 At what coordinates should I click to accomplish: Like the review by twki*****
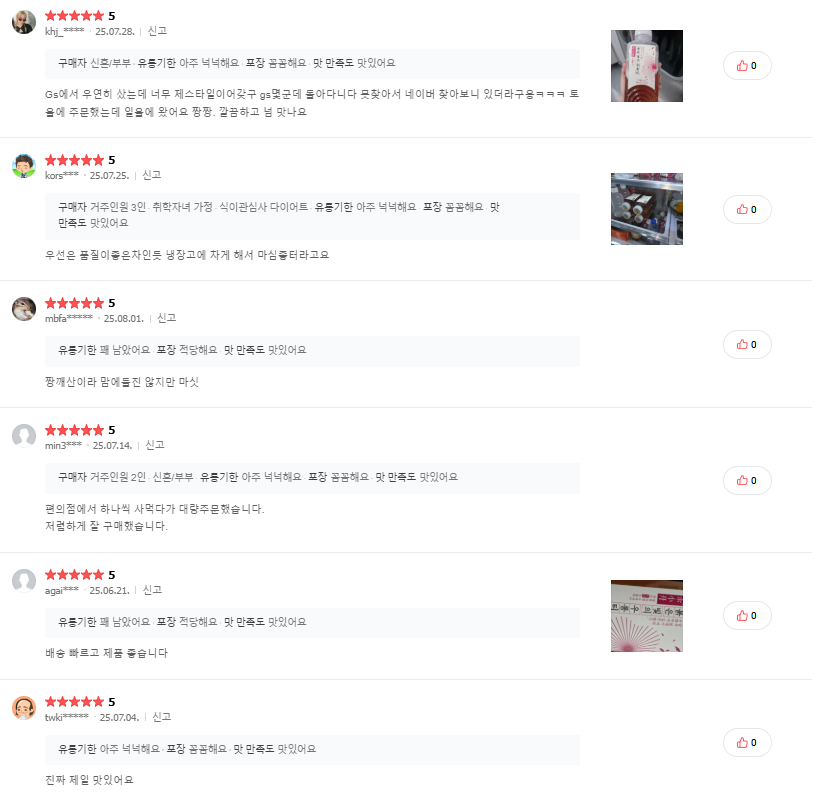coord(747,743)
